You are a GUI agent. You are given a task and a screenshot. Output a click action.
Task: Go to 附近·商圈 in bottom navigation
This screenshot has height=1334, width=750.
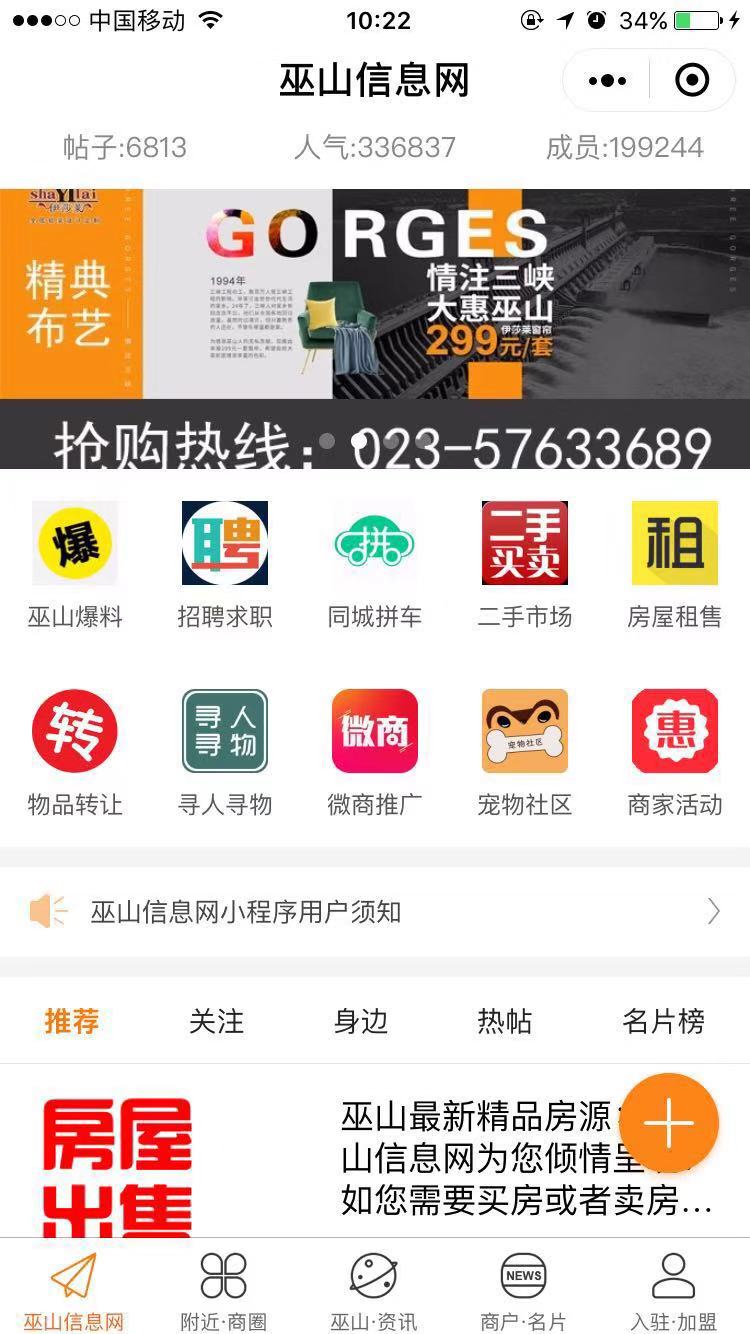click(x=224, y=1291)
